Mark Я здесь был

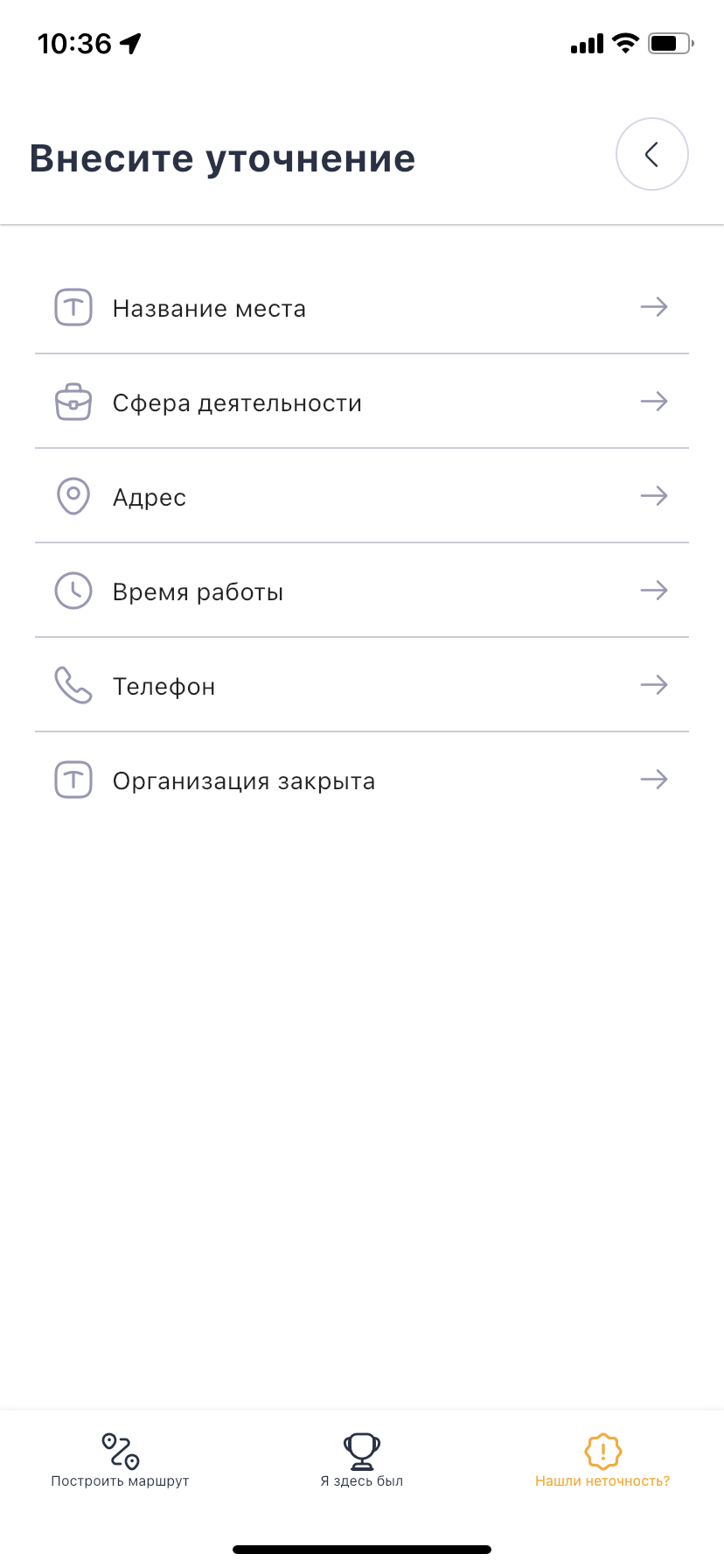362,1460
